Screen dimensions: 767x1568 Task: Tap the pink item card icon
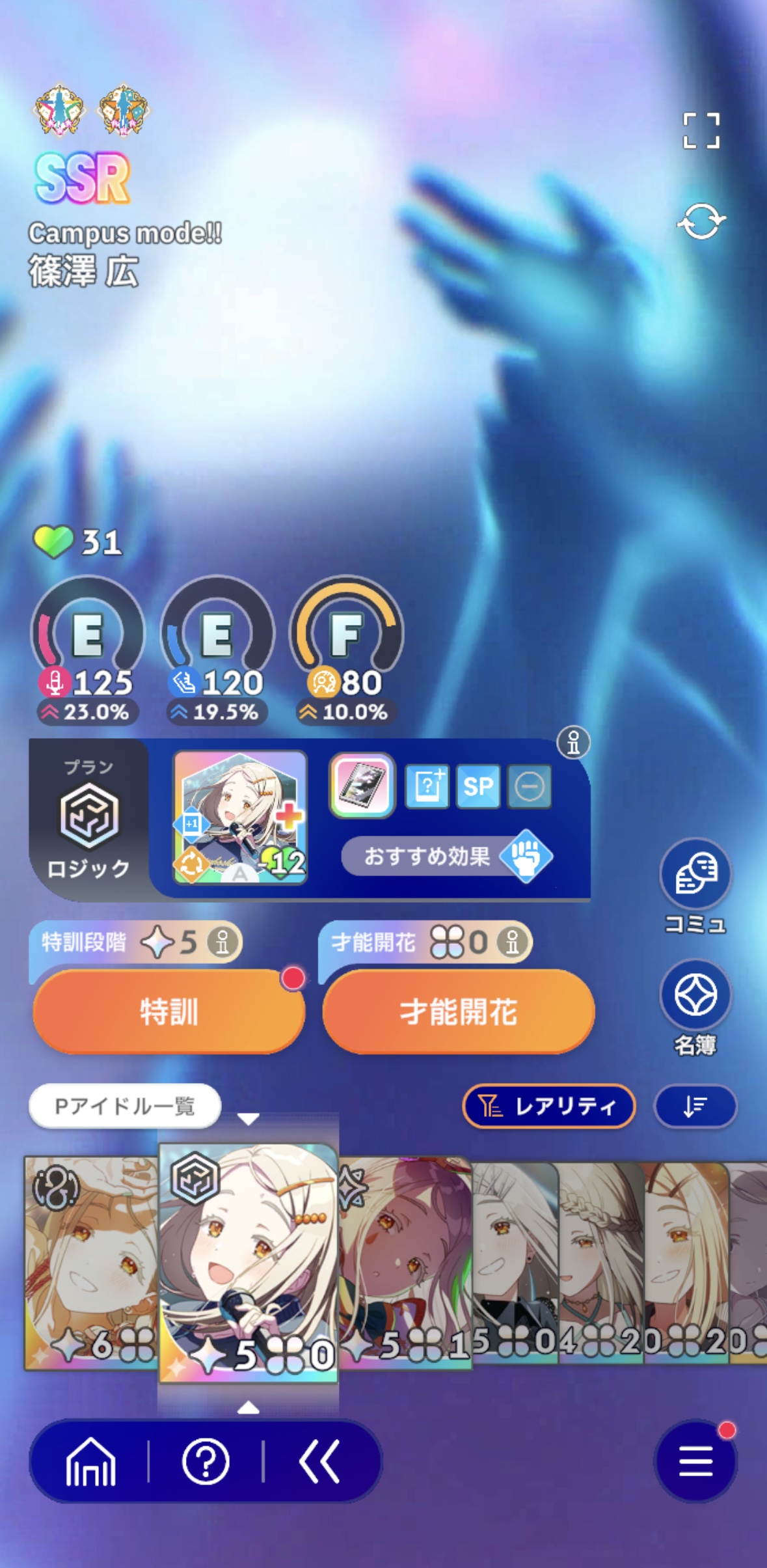tap(362, 785)
